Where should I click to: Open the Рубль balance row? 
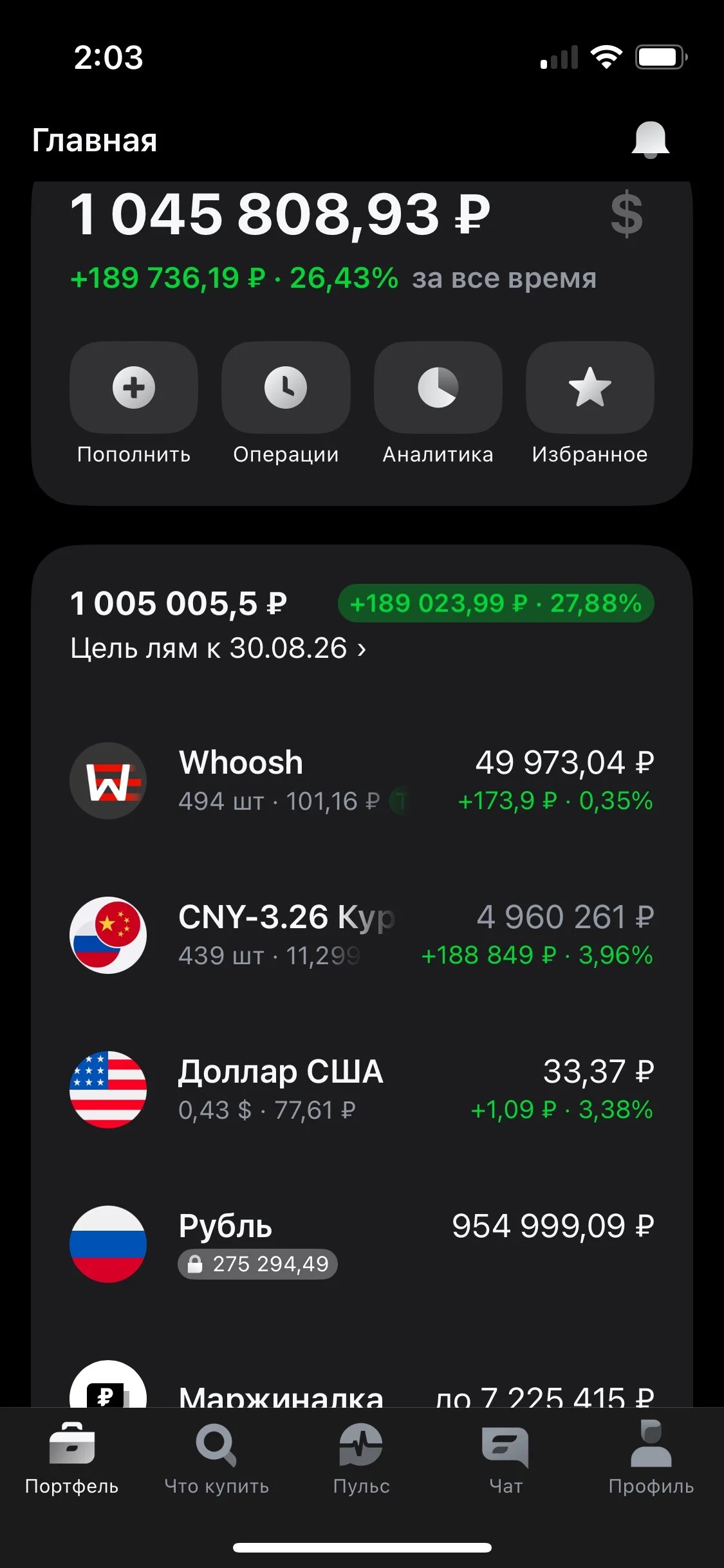pos(362,1244)
